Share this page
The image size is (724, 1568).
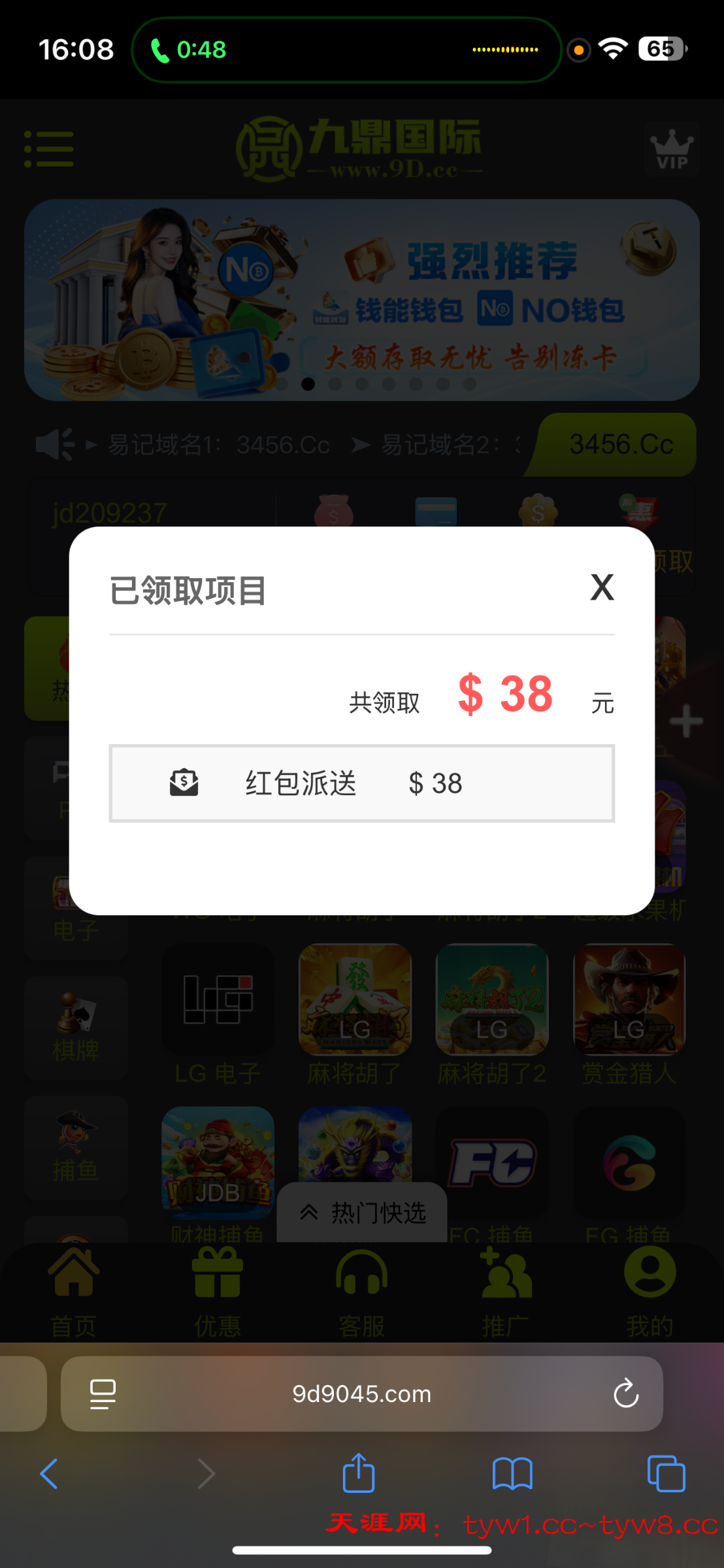click(359, 1474)
